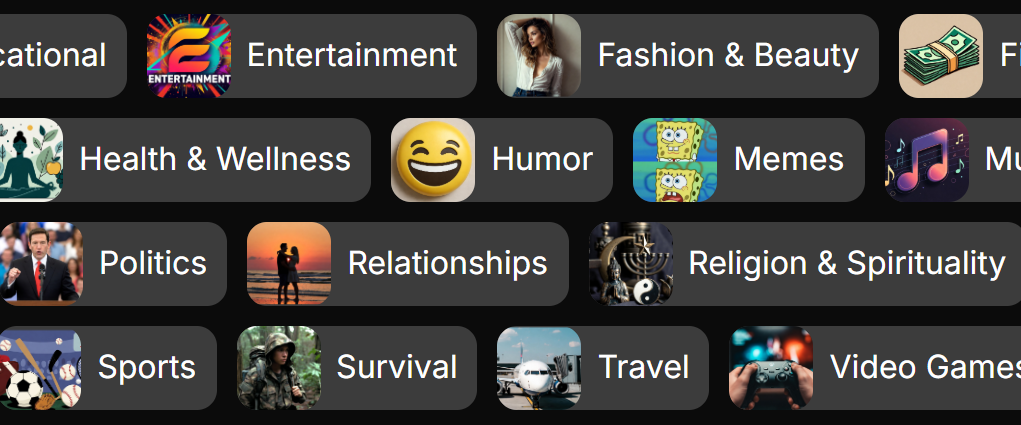Browse the Relationships category

(x=407, y=264)
